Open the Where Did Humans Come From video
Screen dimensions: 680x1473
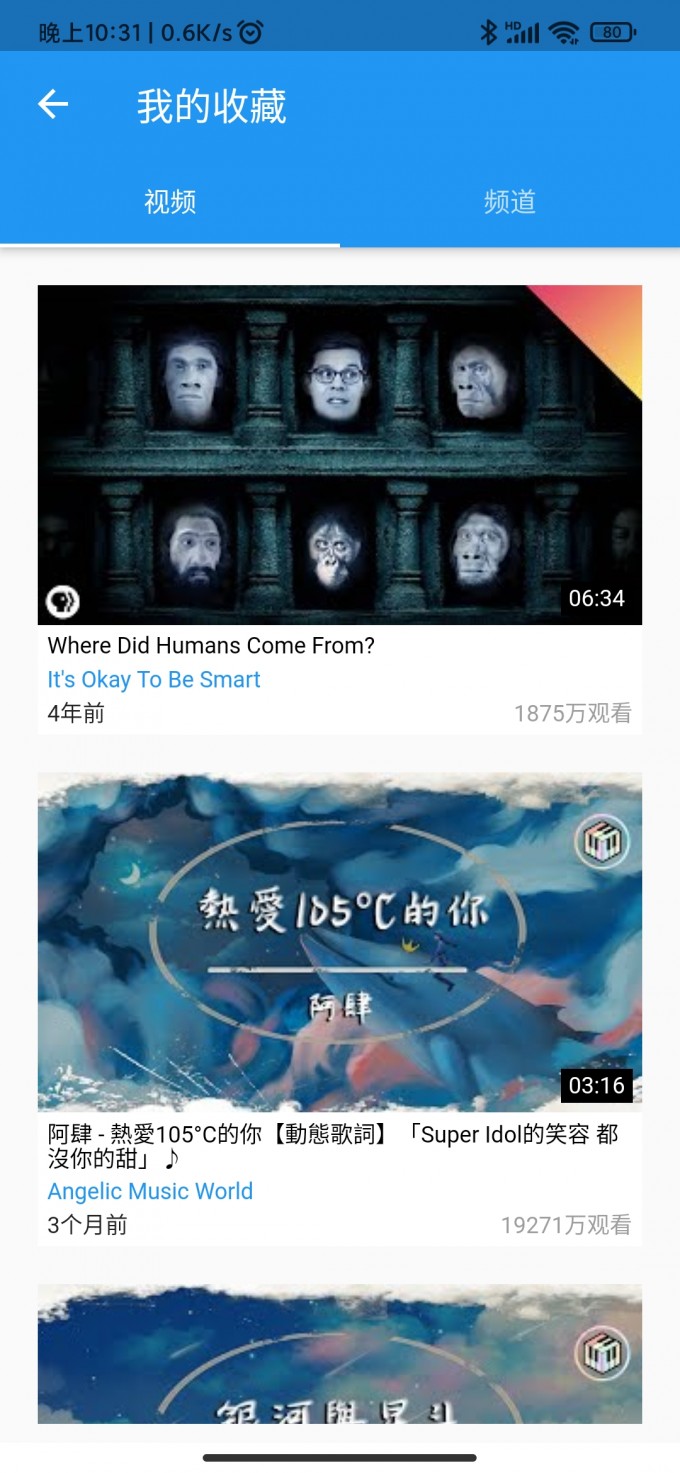pyautogui.click(x=340, y=455)
